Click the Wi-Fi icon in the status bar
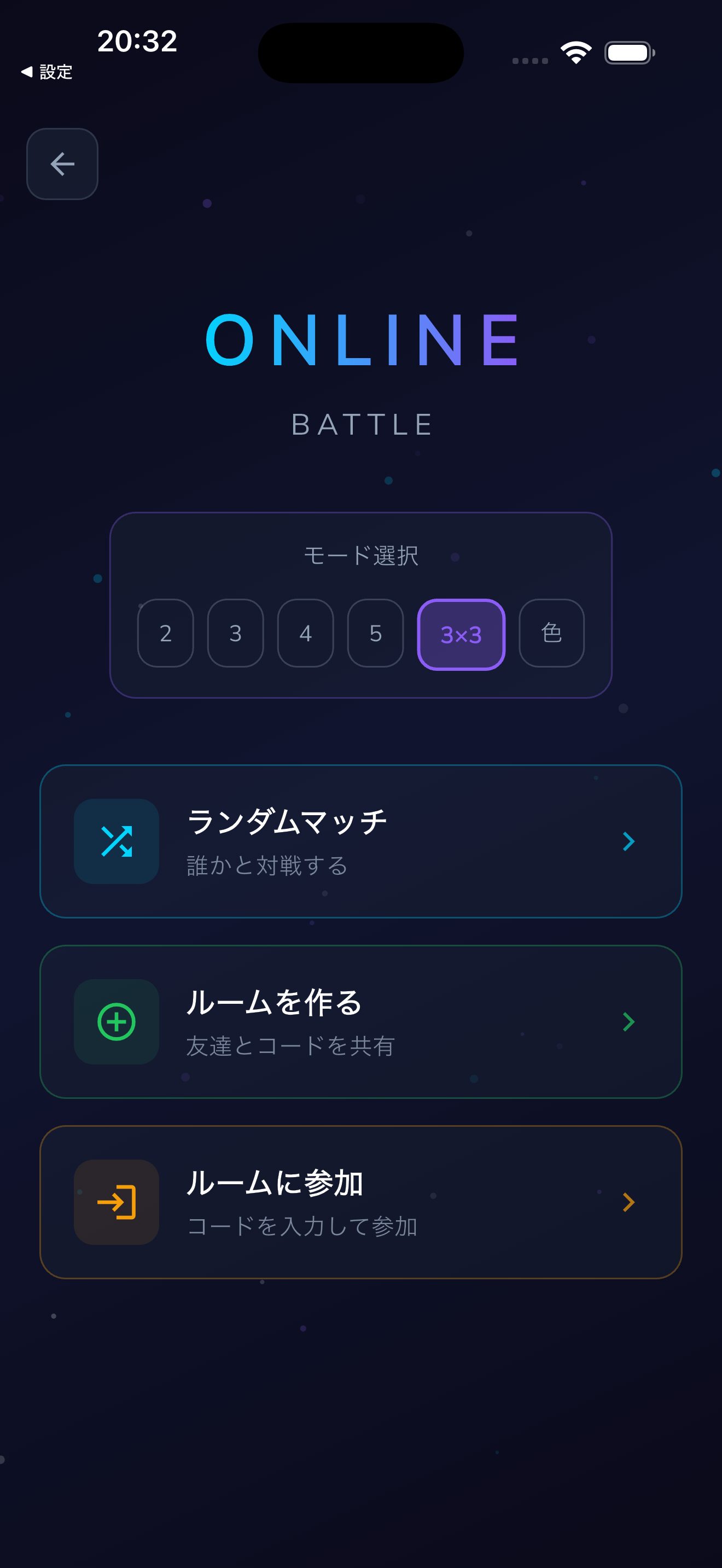Image resolution: width=722 pixels, height=1568 pixels. [575, 52]
